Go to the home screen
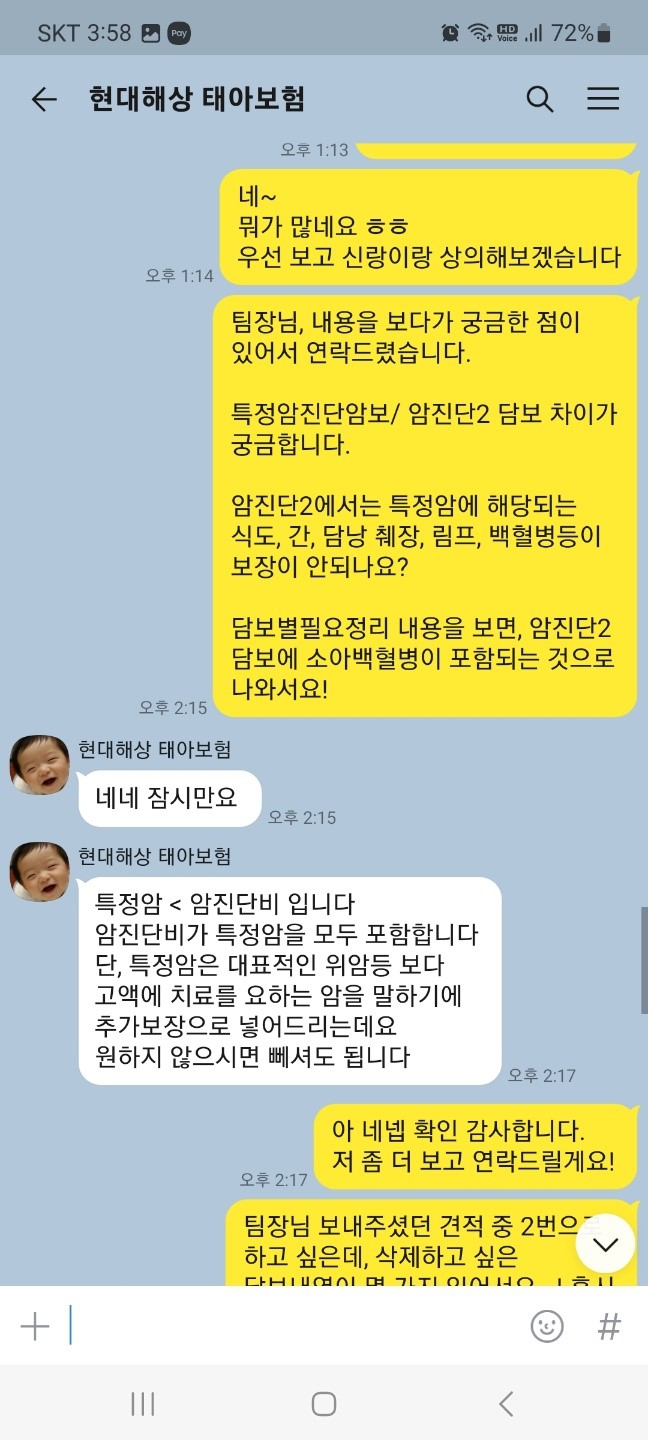This screenshot has width=648, height=1440. pos(324,1403)
